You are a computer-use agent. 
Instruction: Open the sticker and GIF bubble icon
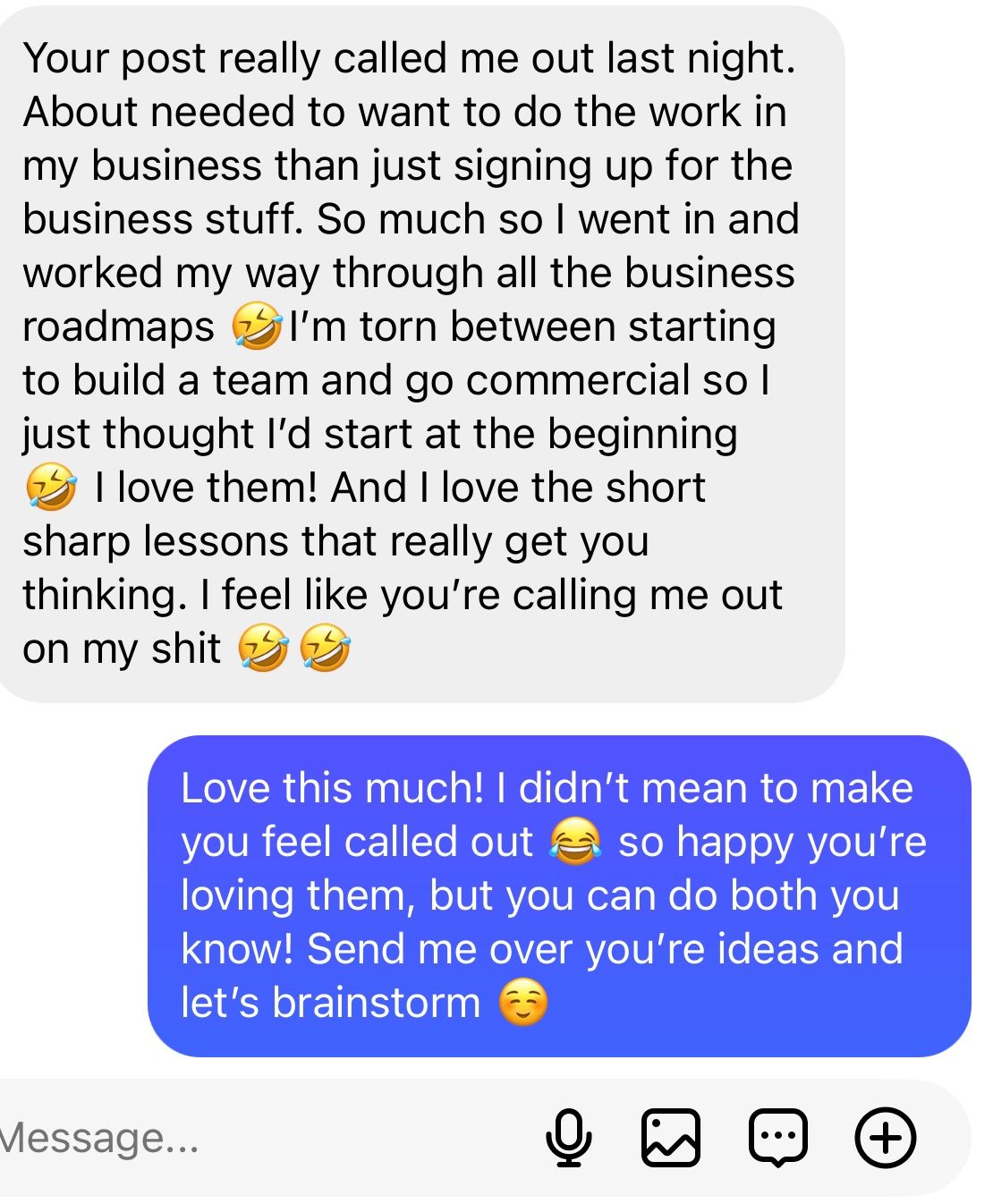click(777, 1138)
